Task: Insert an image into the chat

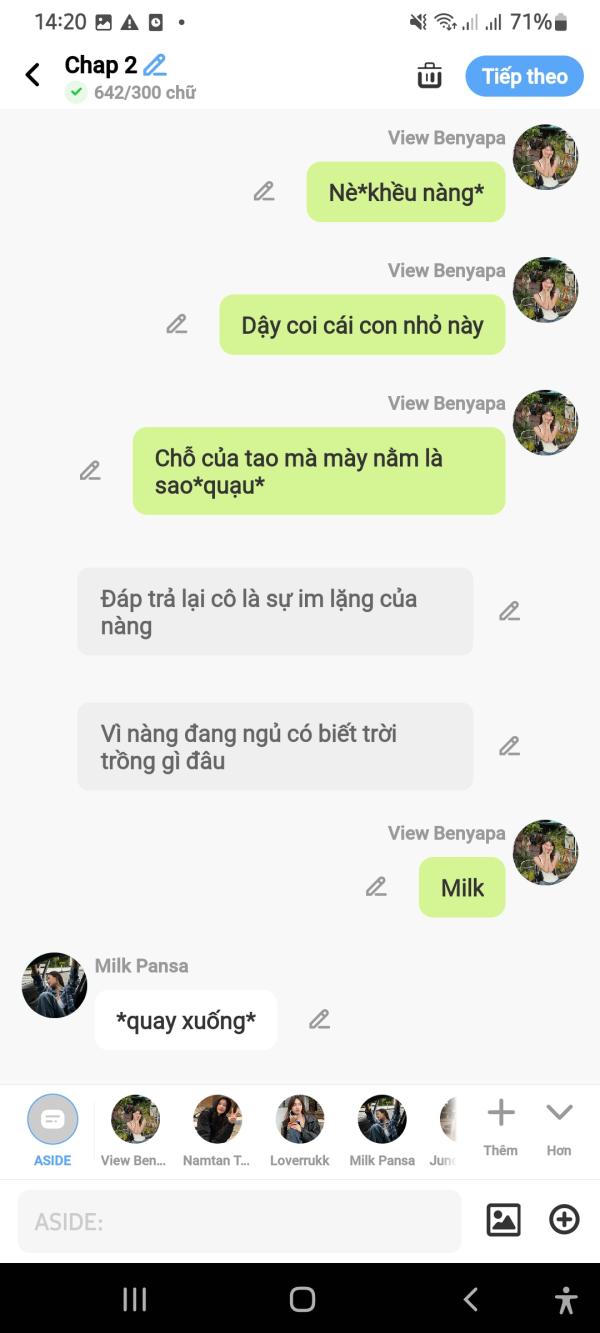Action: tap(503, 1220)
